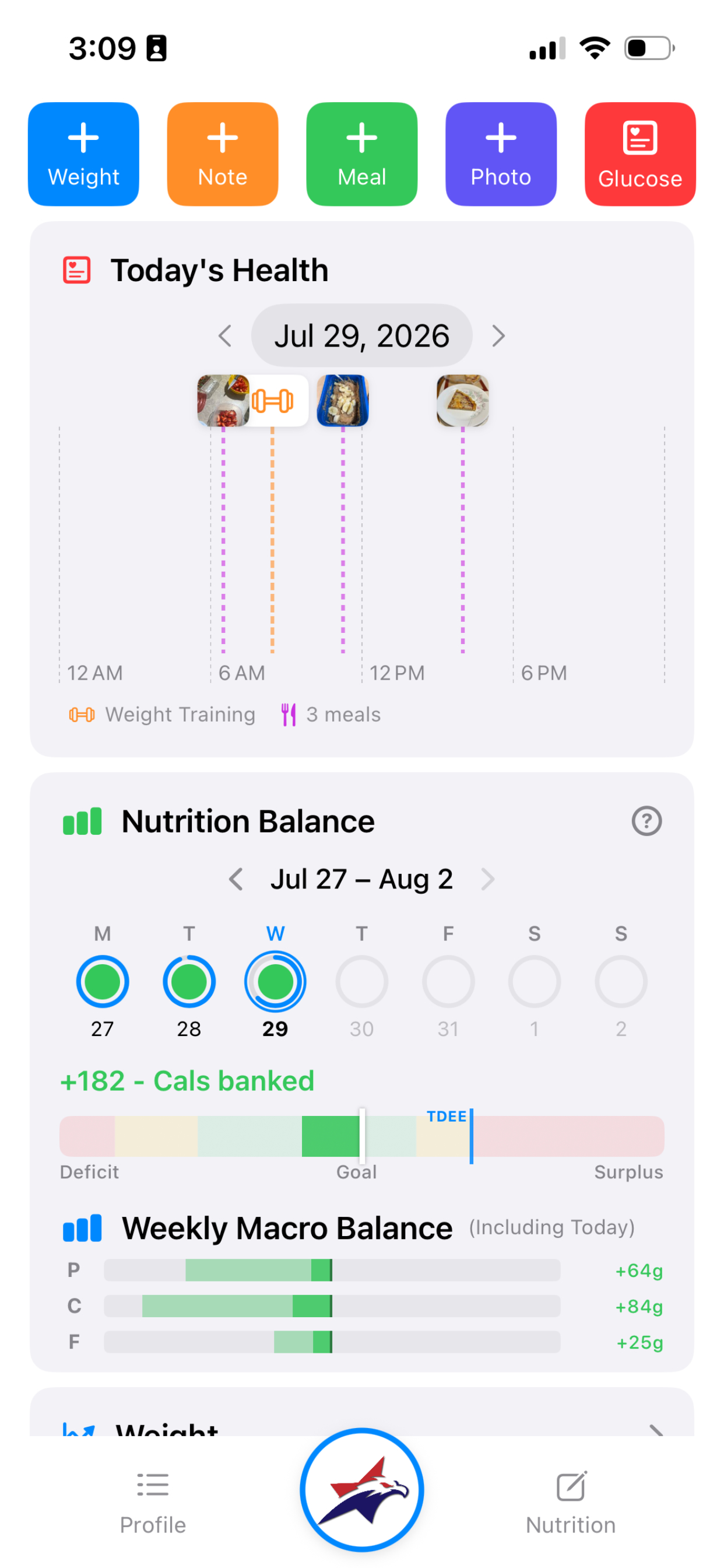This screenshot has width=724, height=1568.
Task: Add a new weight entry
Action: (x=83, y=154)
